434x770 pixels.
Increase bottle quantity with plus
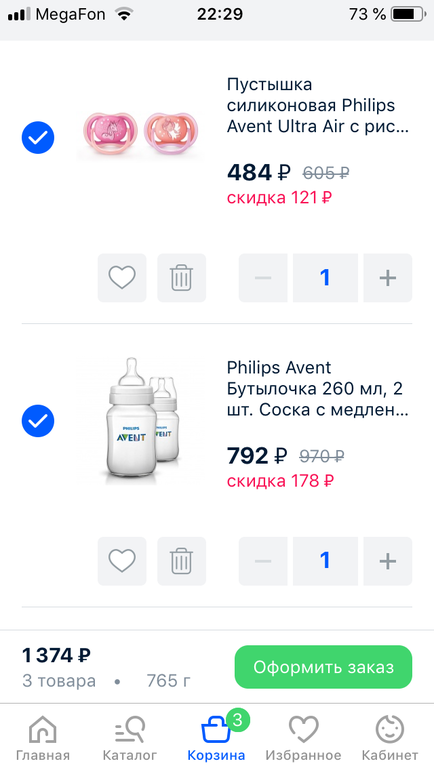387,561
